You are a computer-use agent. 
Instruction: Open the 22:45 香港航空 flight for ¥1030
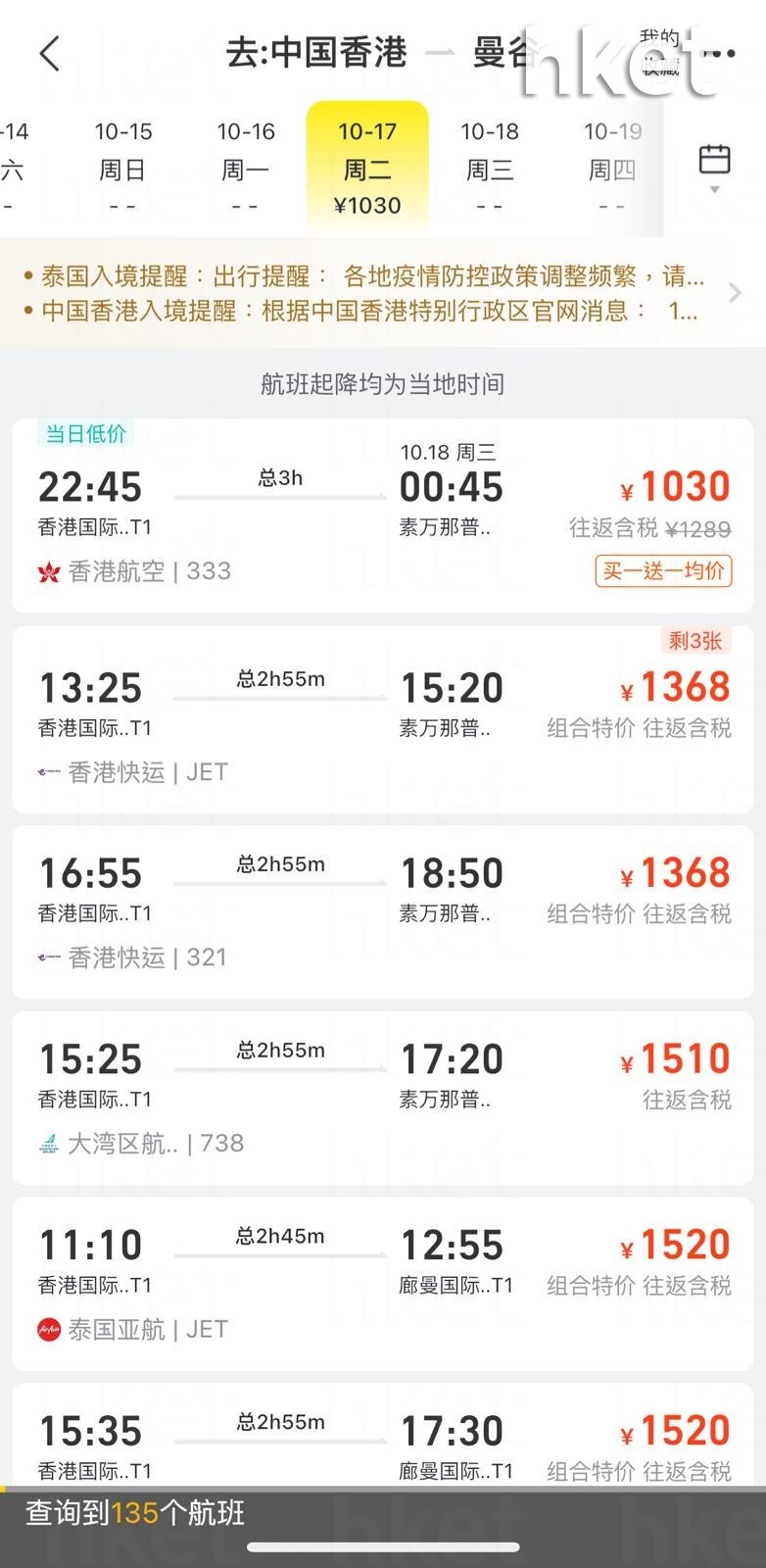pyautogui.click(x=383, y=515)
